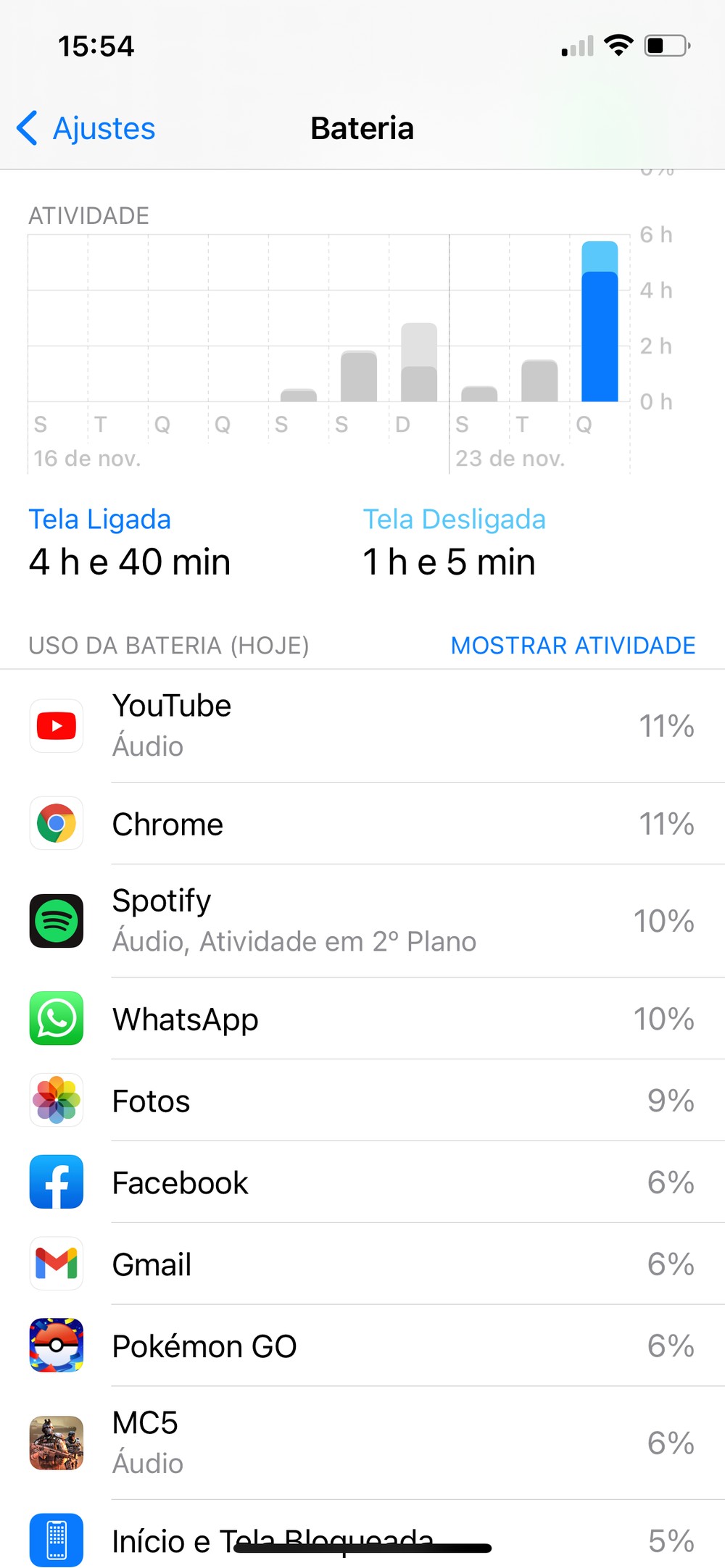Tap MOSTRAR ATIVIDADE link

[x=573, y=645]
